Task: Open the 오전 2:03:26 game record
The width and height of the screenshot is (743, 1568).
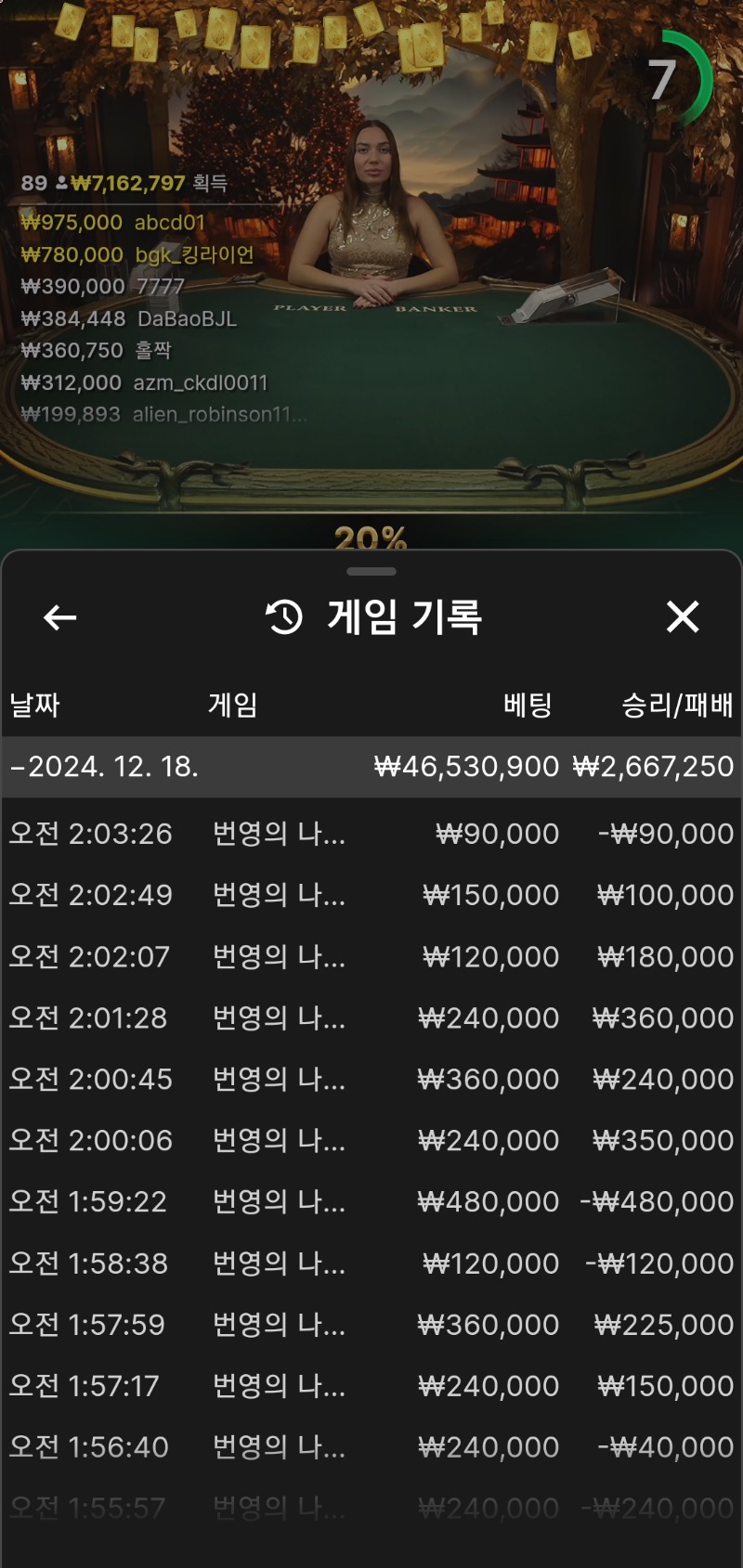Action: [x=371, y=834]
